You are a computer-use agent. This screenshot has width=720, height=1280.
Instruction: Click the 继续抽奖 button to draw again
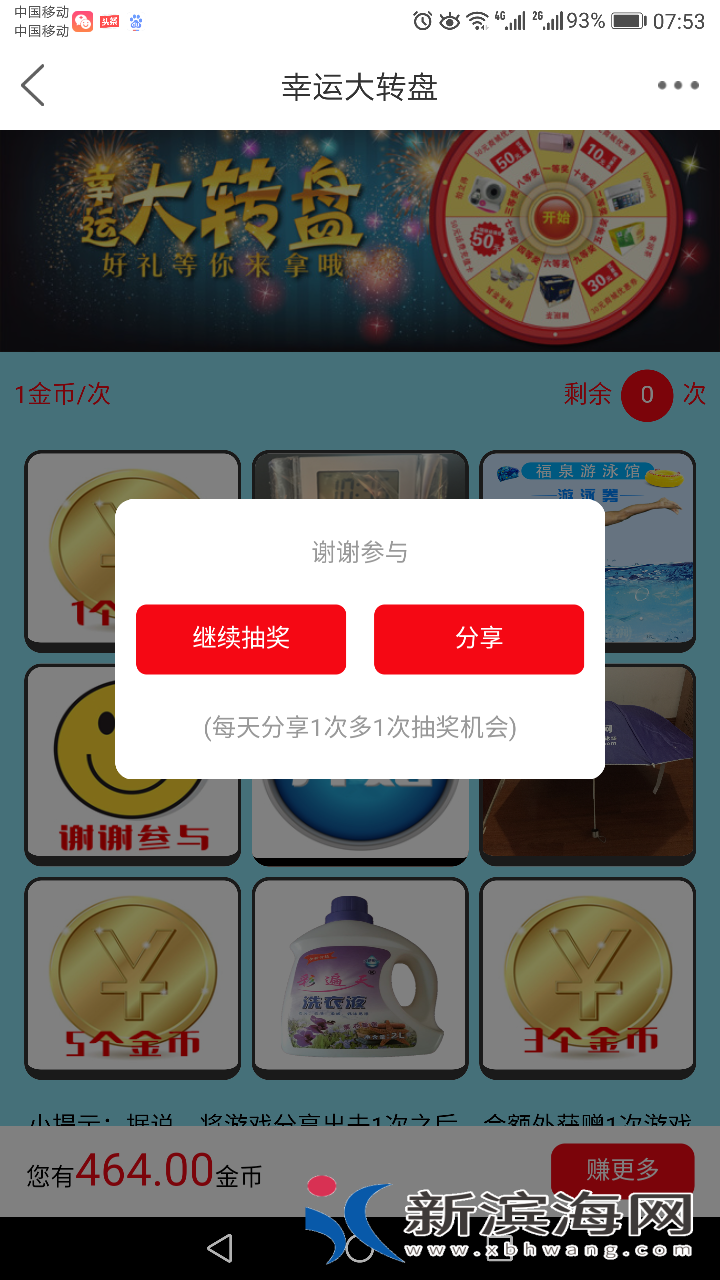(240, 638)
